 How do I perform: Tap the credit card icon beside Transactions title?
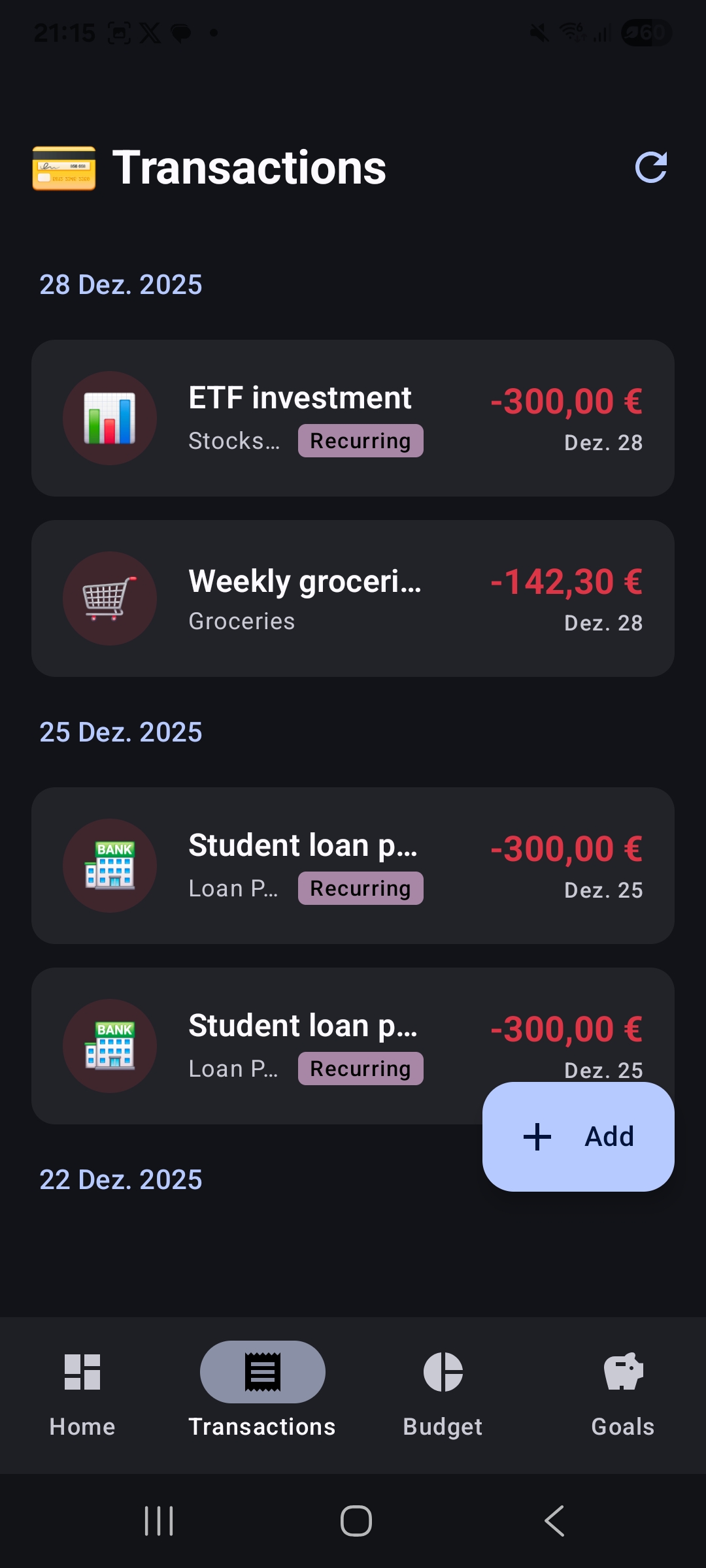(x=64, y=169)
